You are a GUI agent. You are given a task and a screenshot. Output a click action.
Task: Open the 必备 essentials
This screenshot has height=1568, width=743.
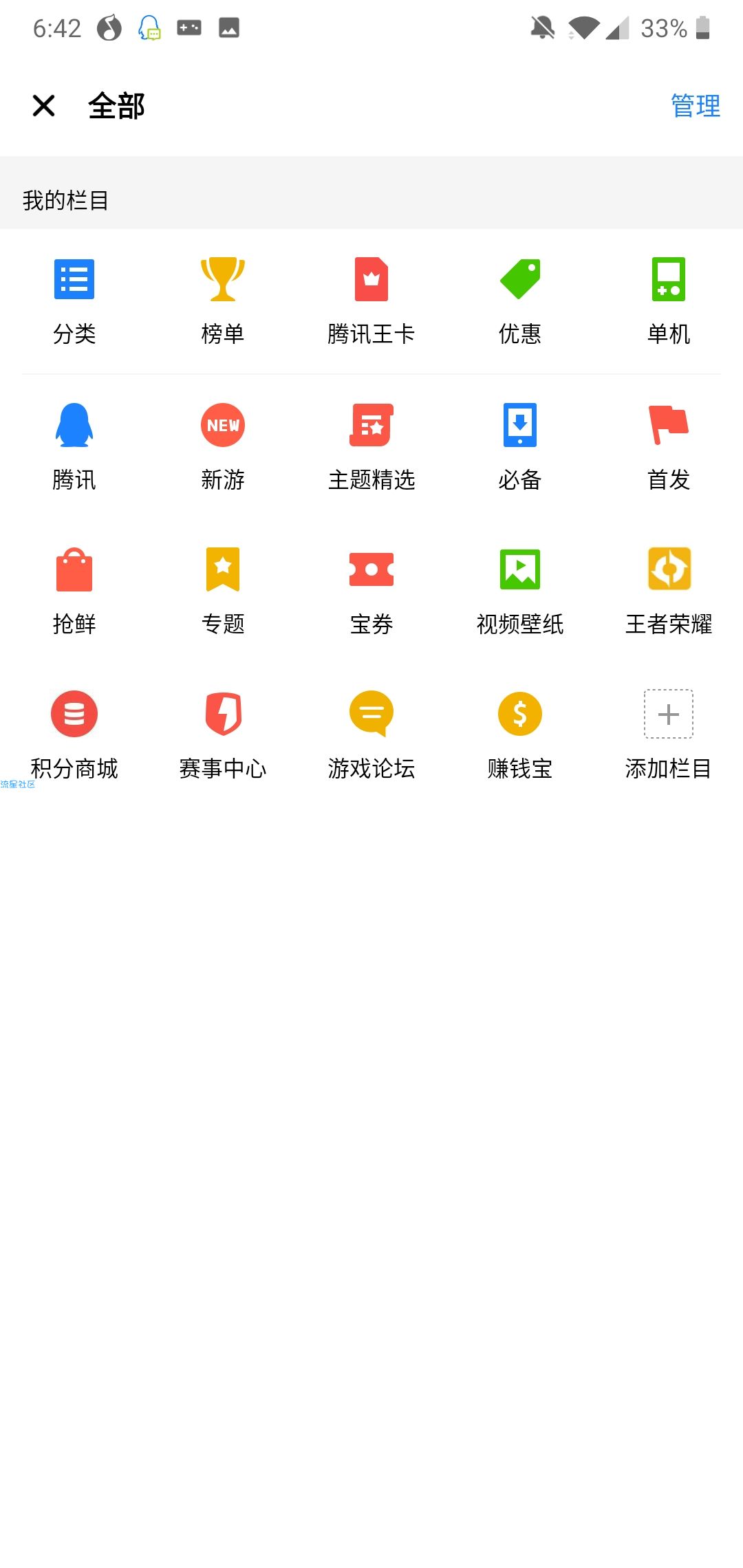coord(520,447)
